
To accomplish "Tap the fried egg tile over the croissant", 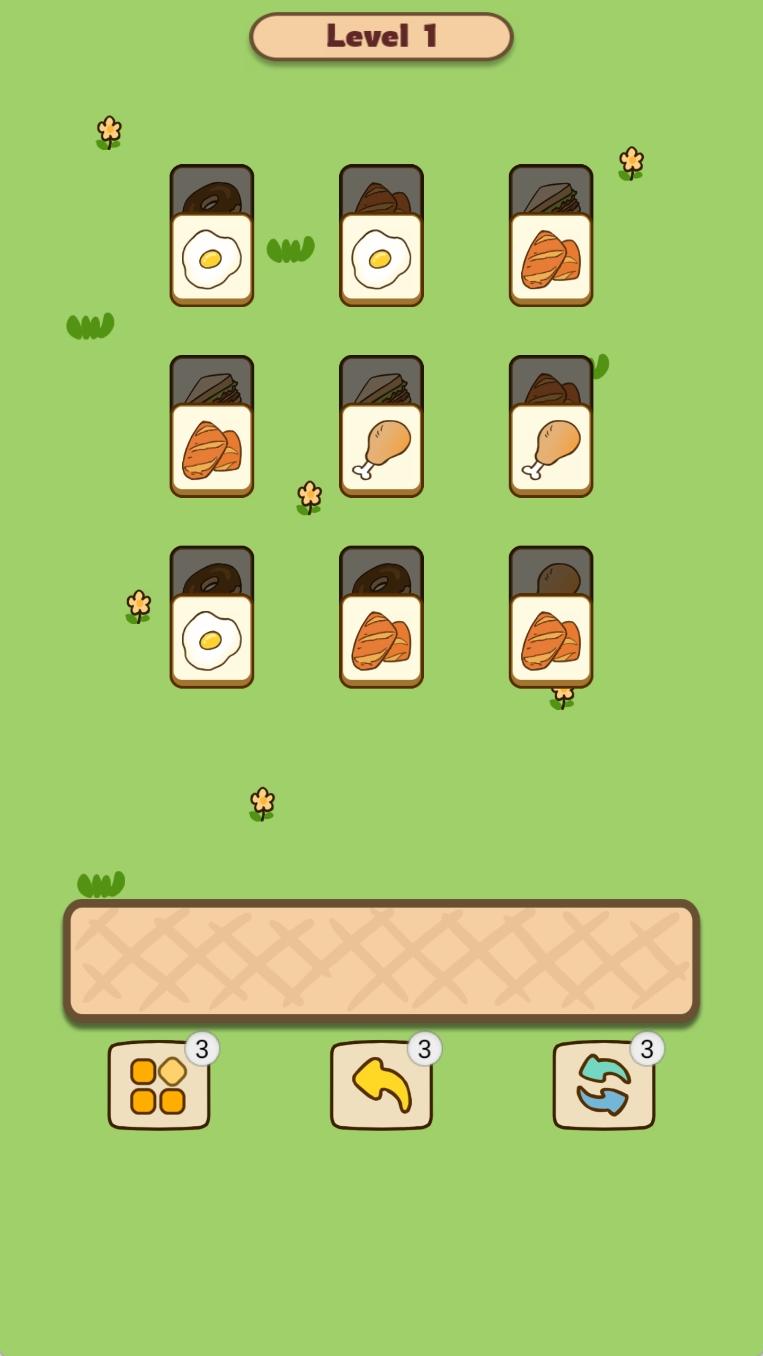I will pyautogui.click(x=381, y=259).
